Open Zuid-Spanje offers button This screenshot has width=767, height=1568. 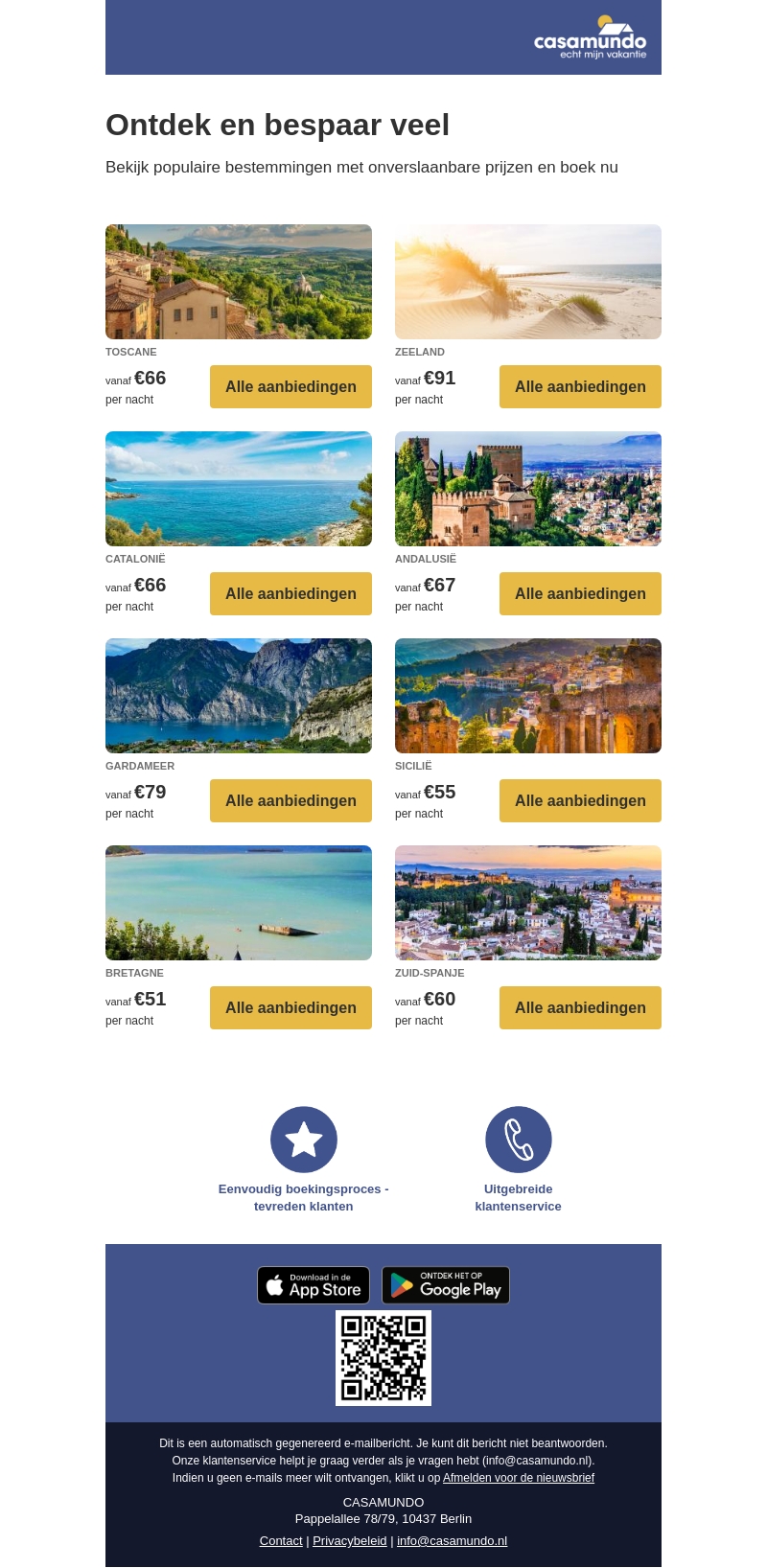tap(580, 1007)
